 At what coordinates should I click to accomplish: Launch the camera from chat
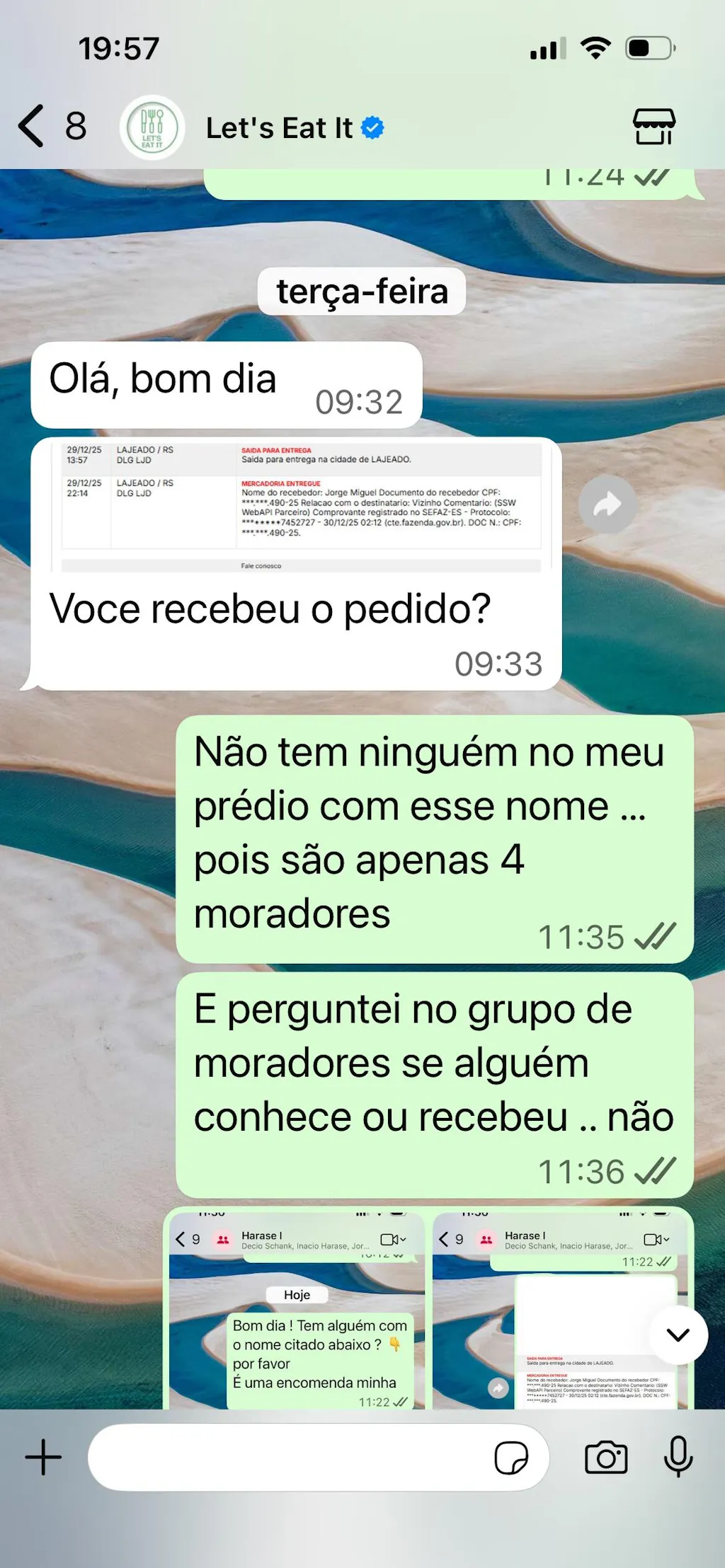tap(606, 1458)
